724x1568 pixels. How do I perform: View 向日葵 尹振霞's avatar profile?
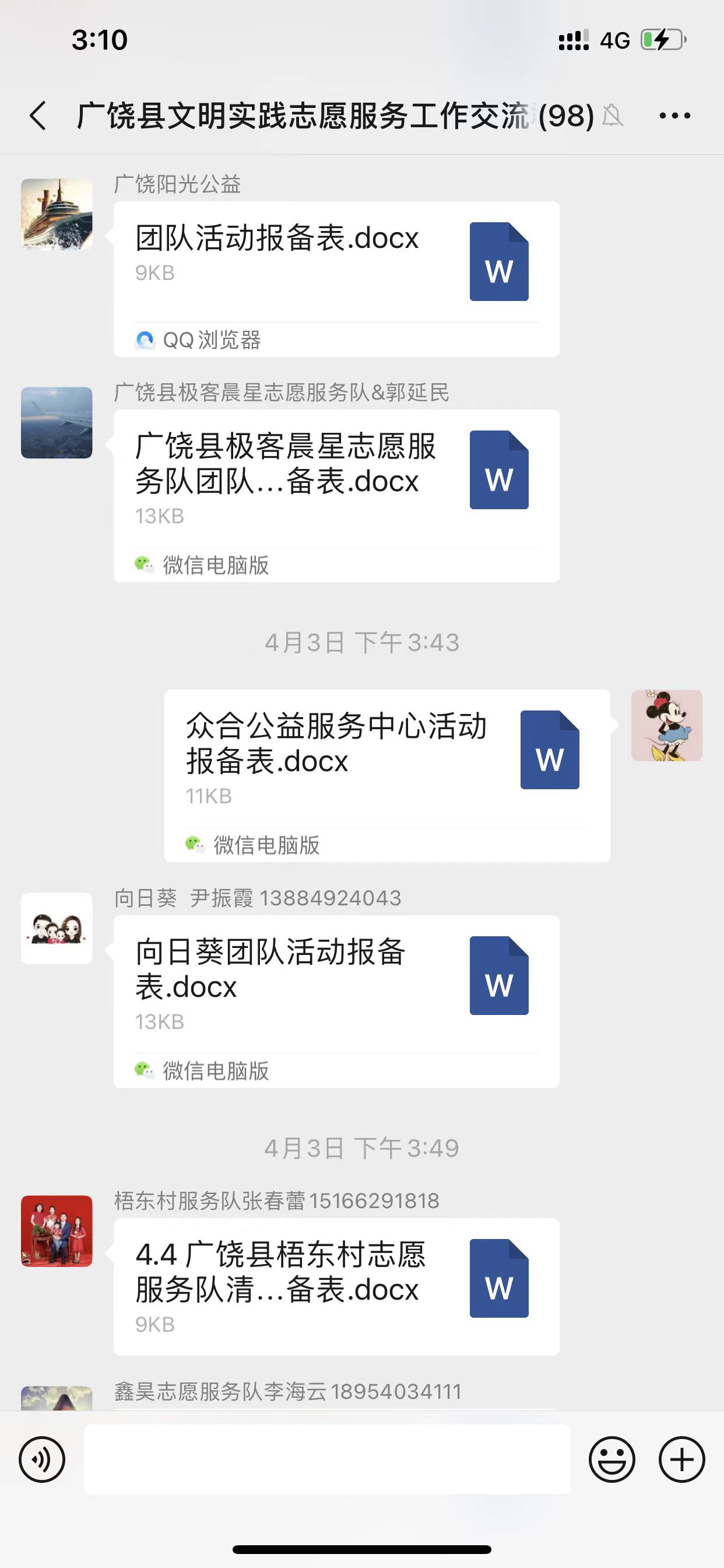pyautogui.click(x=57, y=928)
